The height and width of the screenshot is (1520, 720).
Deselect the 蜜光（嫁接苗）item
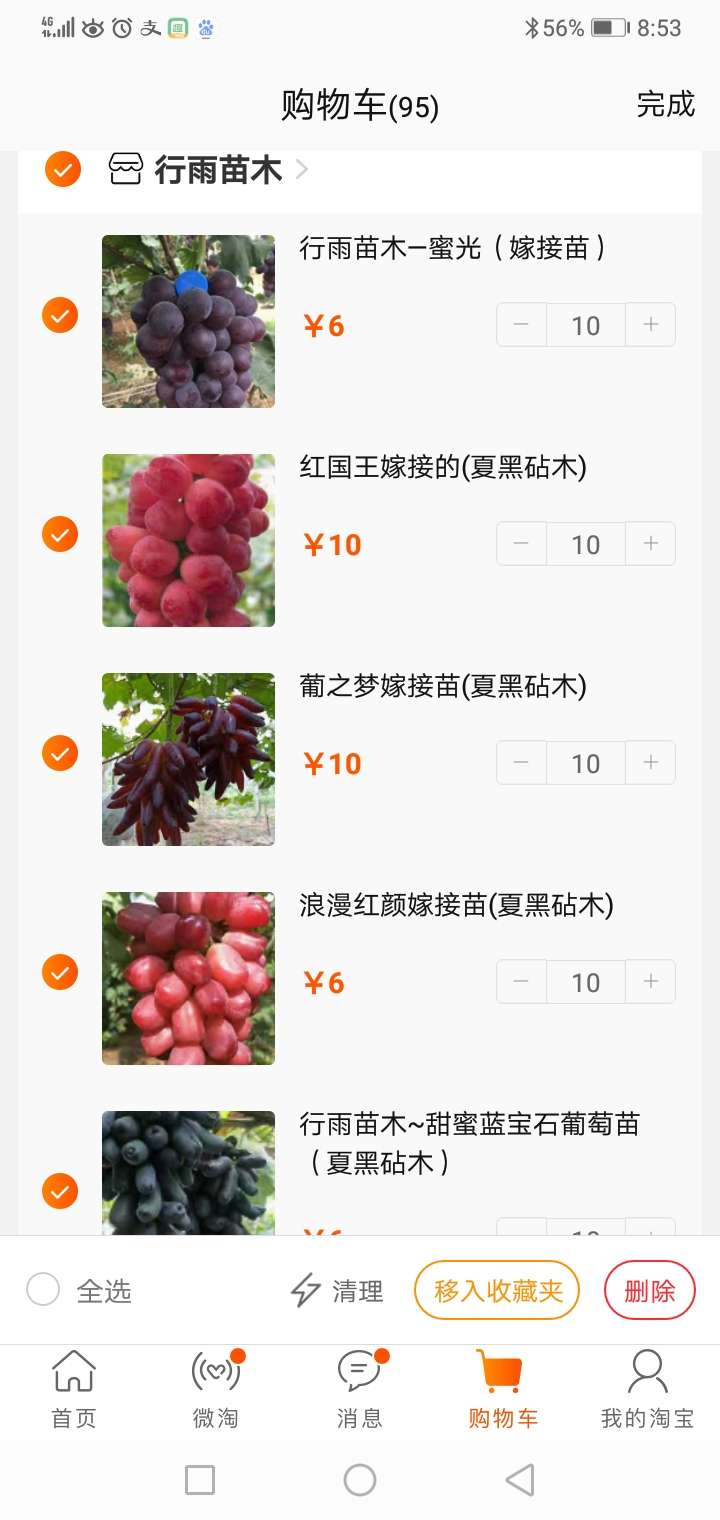pos(60,316)
